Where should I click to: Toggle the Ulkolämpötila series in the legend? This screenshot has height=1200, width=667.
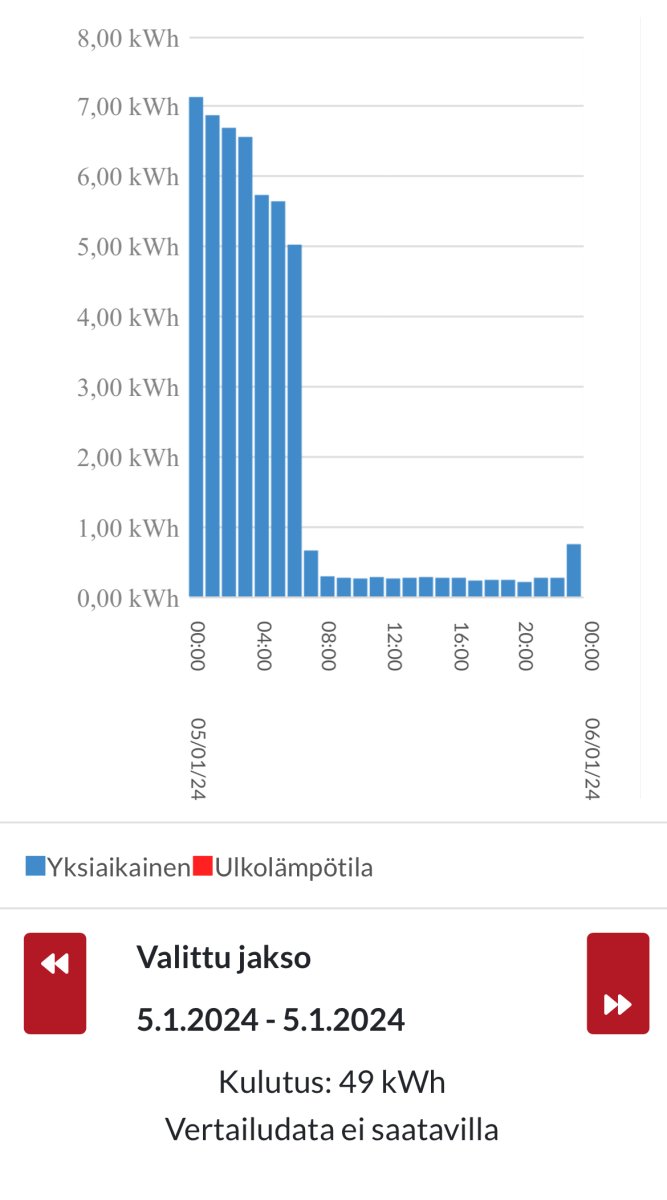(282, 867)
